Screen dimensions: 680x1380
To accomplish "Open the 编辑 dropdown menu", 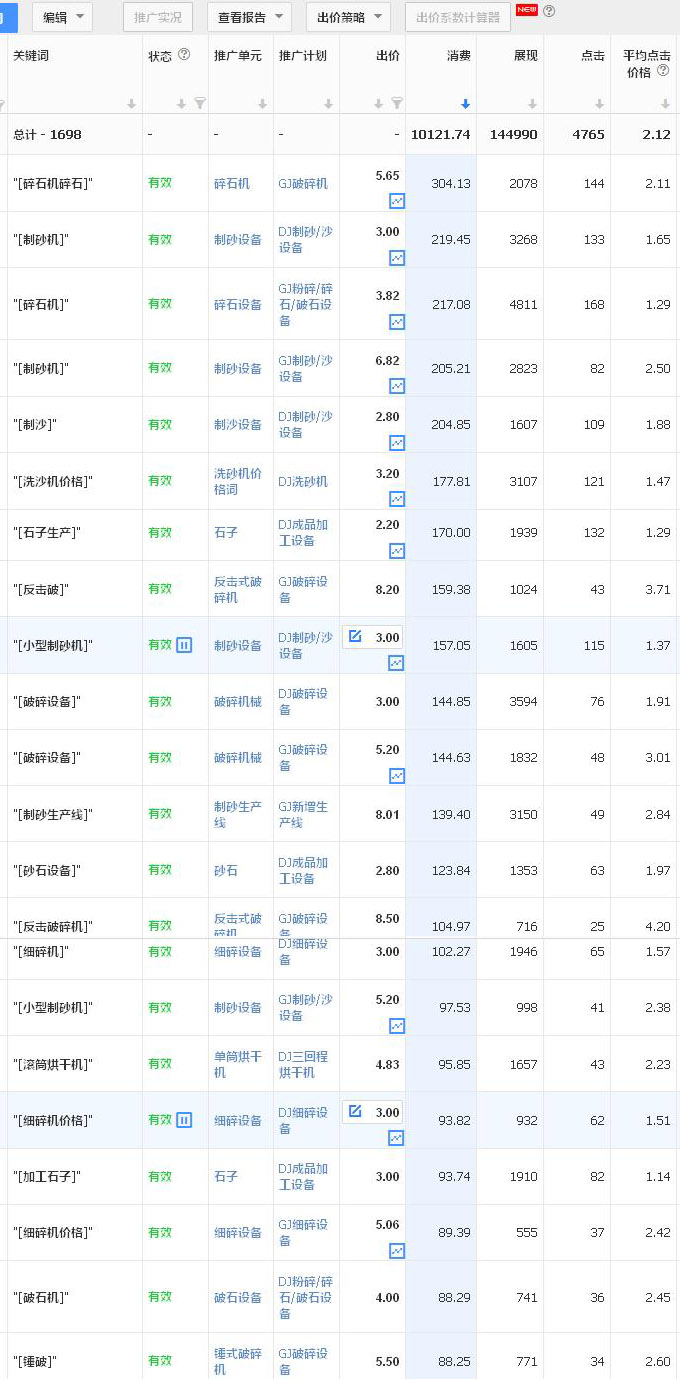I will 62,17.
